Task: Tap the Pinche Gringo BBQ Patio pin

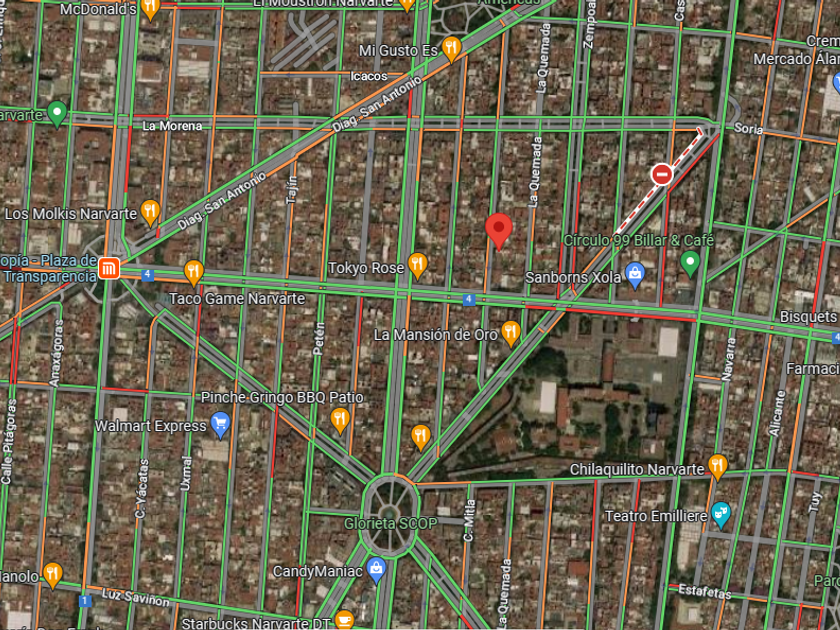Action: click(340, 419)
